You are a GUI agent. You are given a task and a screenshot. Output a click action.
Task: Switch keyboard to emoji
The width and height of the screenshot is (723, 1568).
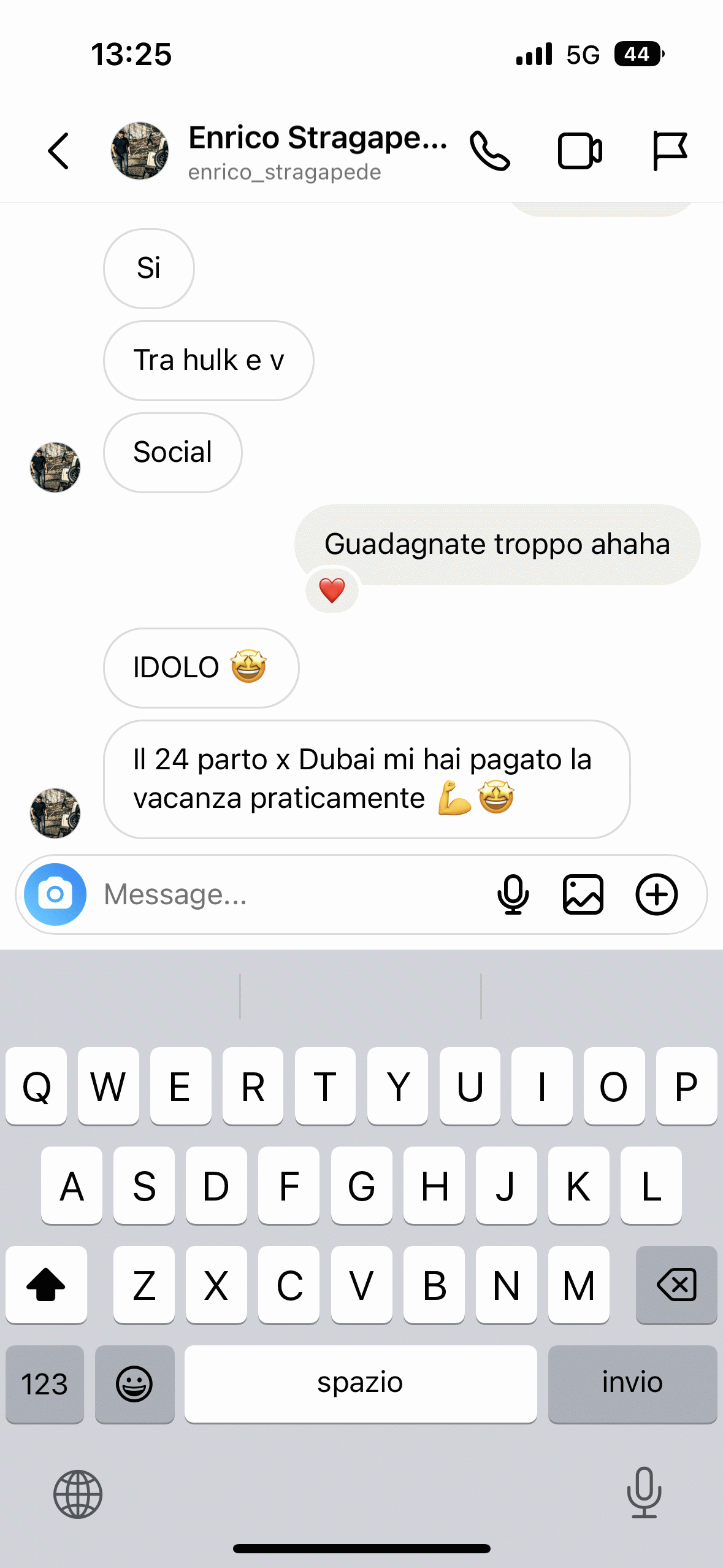tap(134, 1384)
